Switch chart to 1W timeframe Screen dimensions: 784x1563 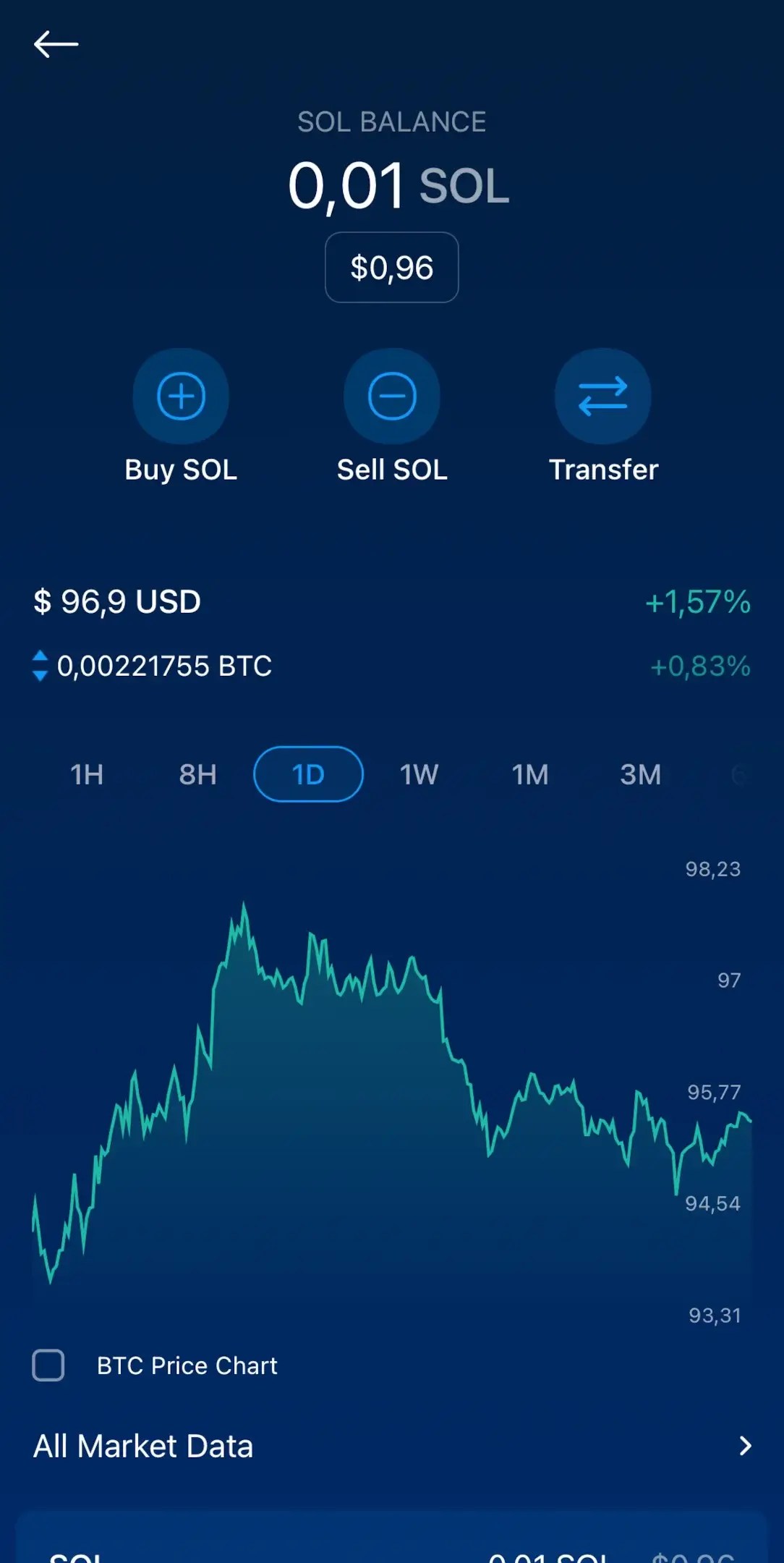click(x=419, y=774)
